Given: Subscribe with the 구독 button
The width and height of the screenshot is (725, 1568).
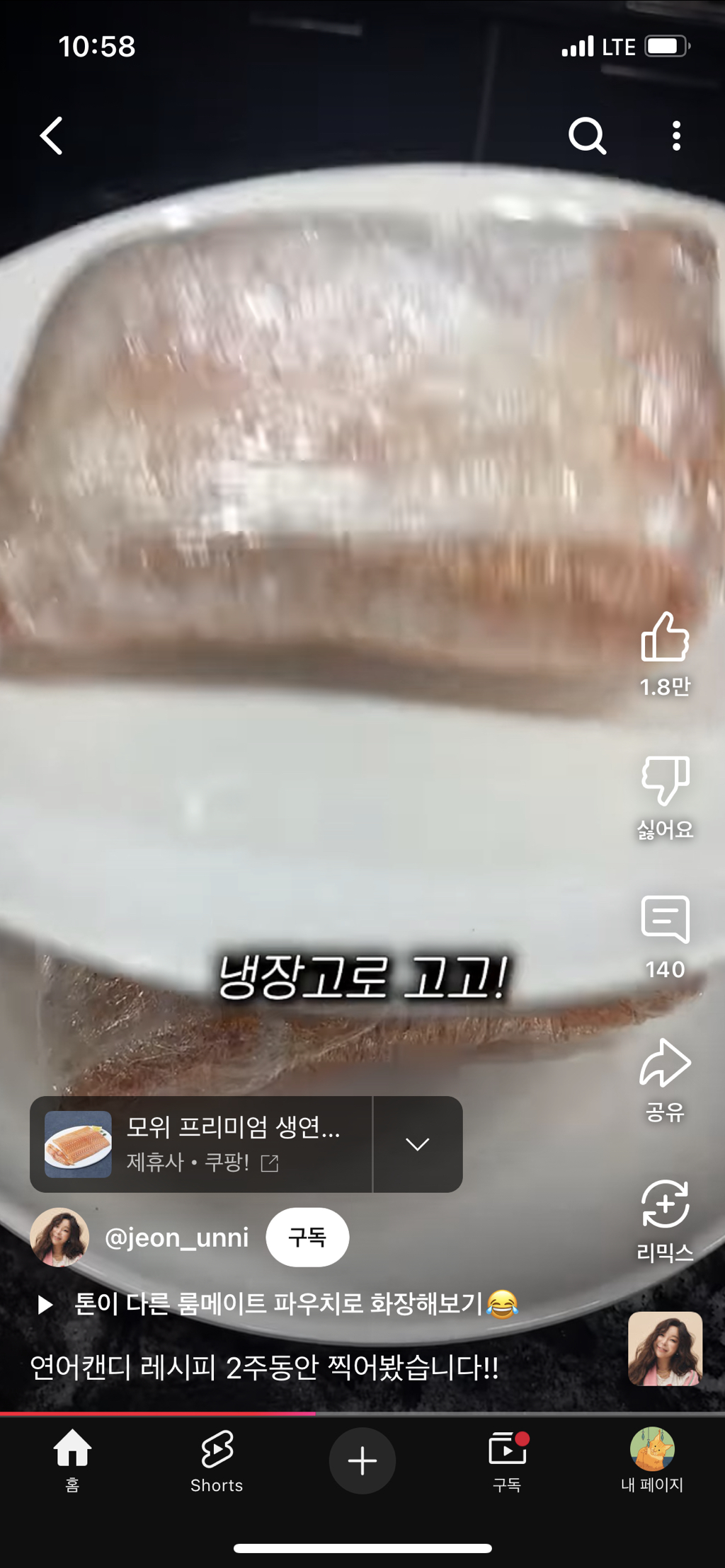Looking at the screenshot, I should 307,1238.
